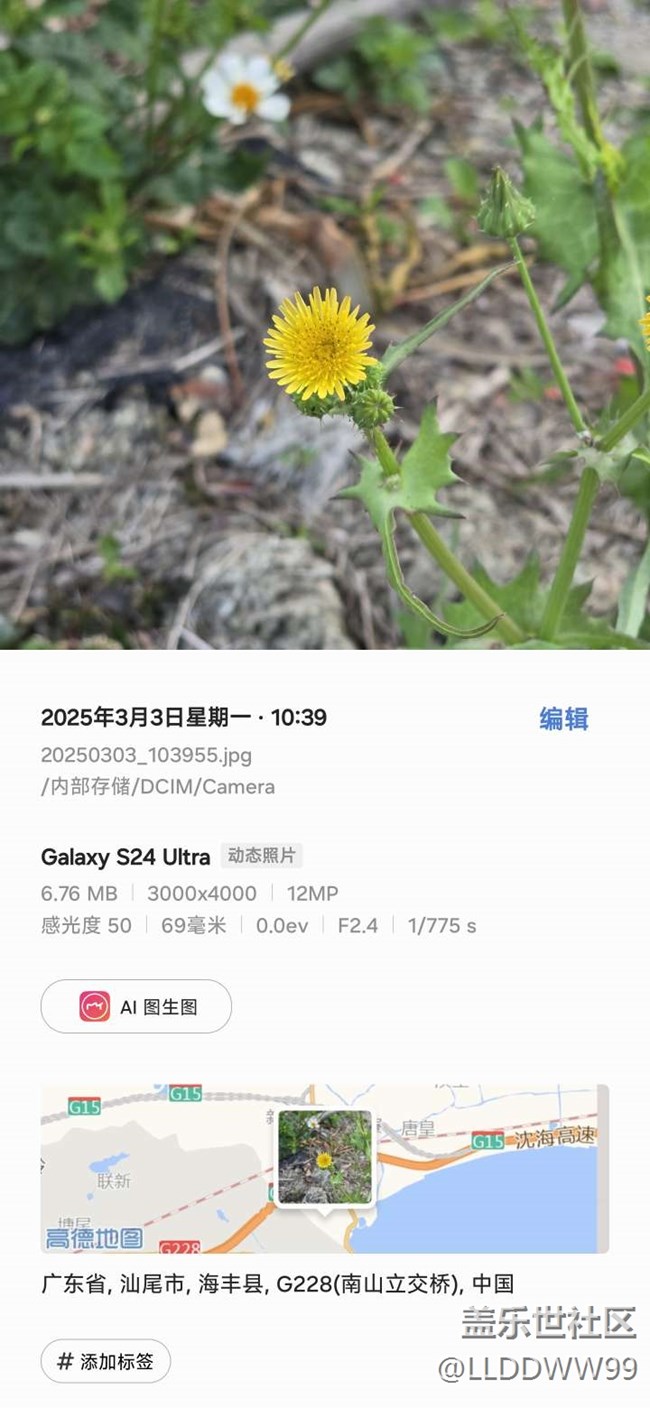This screenshot has width=650, height=1408.
Task: Open the 高德地图 location map preview
Action: click(324, 1168)
